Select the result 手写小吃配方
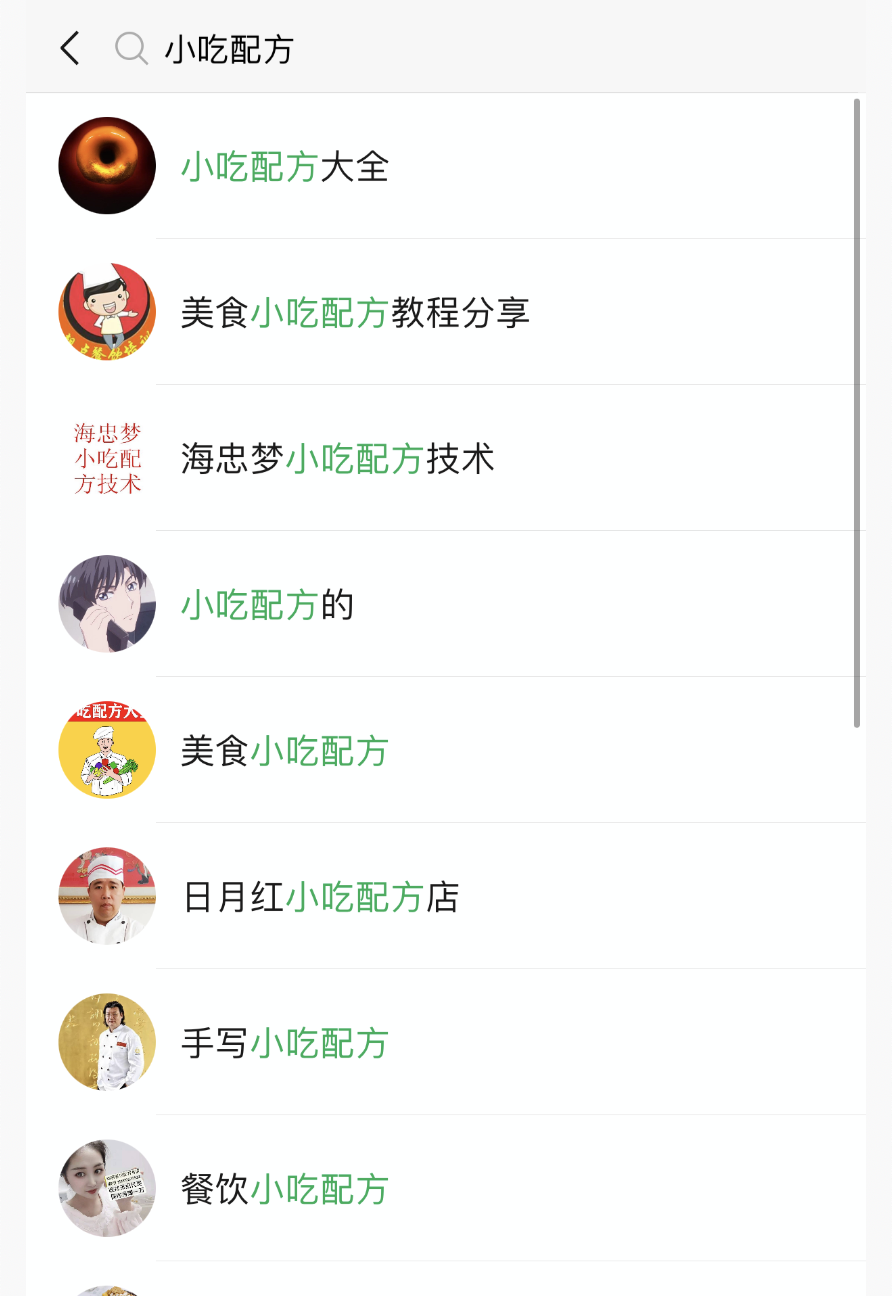 [285, 1043]
